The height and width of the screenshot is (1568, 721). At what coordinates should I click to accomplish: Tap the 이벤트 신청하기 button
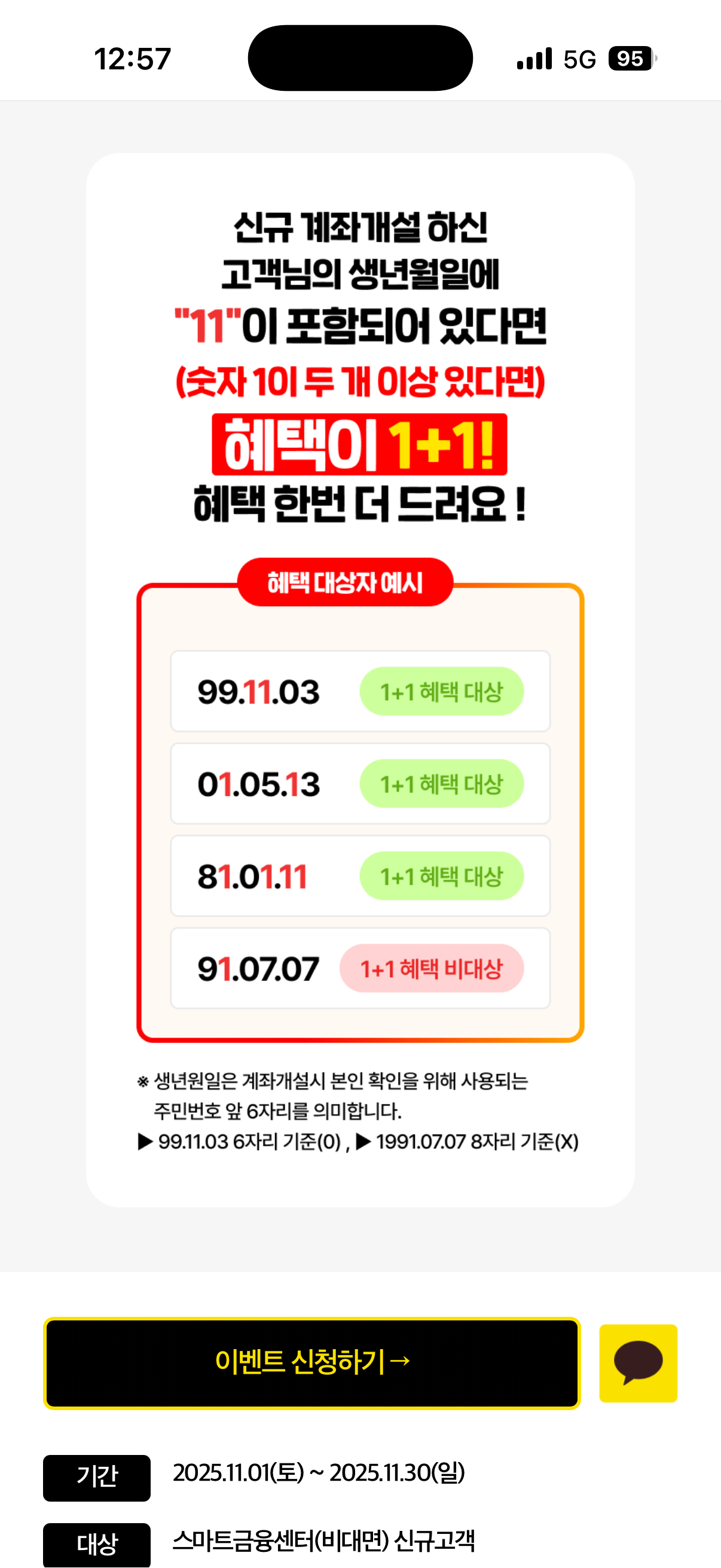coord(311,1363)
